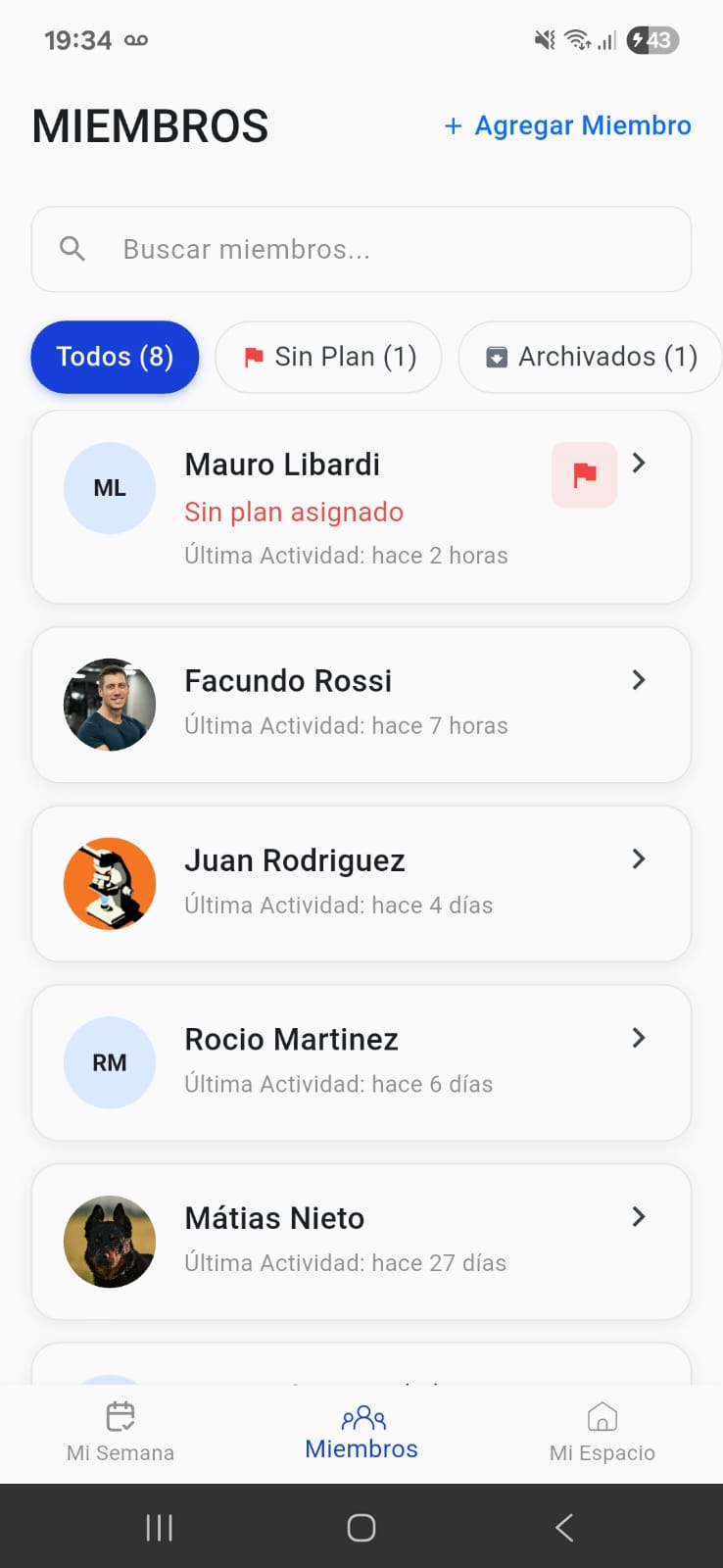Tap the red flag icon on Mauro Libardi's card
Image resolution: width=723 pixels, height=1568 pixels.
tap(583, 473)
